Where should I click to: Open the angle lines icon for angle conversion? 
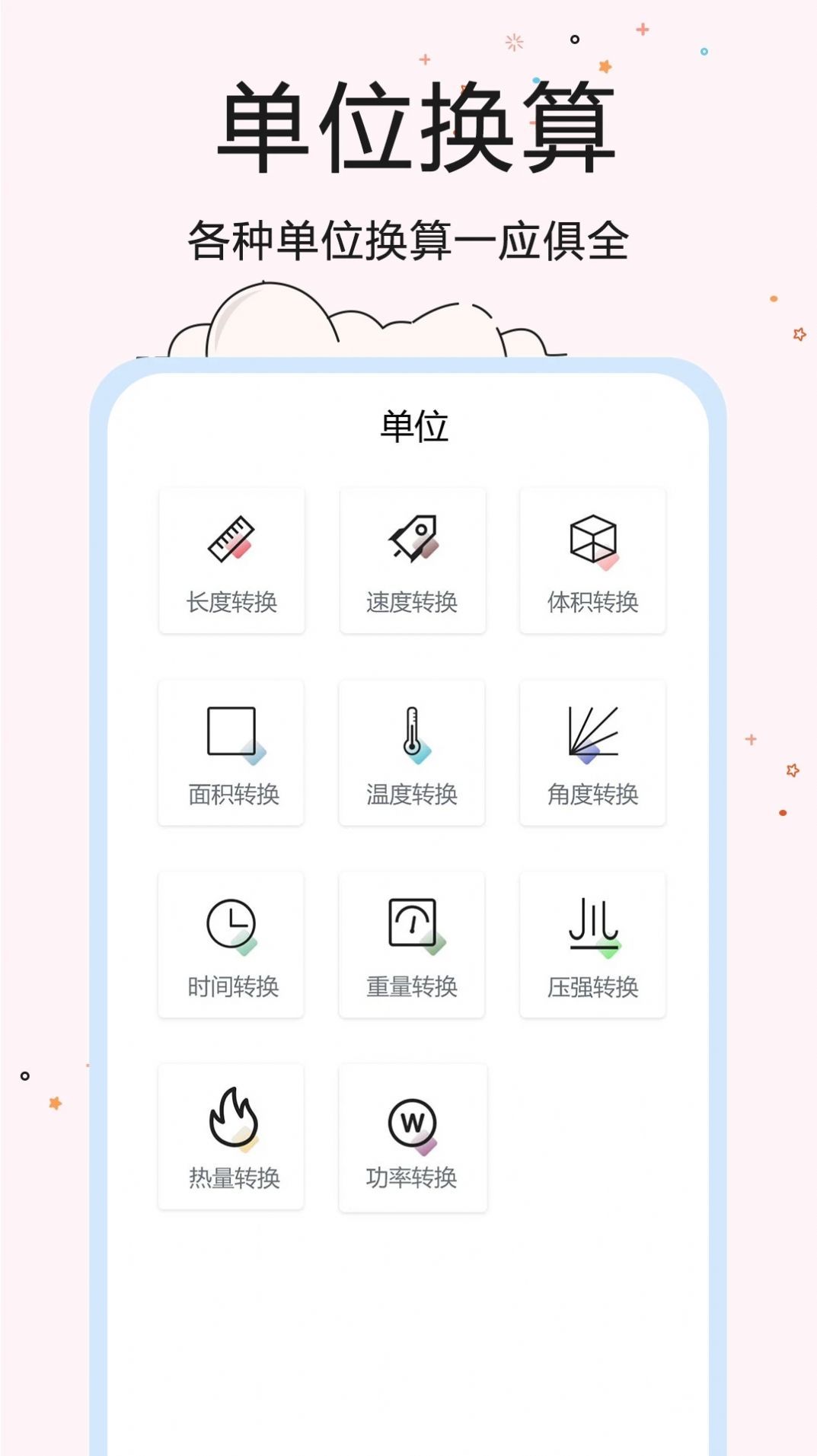(592, 732)
